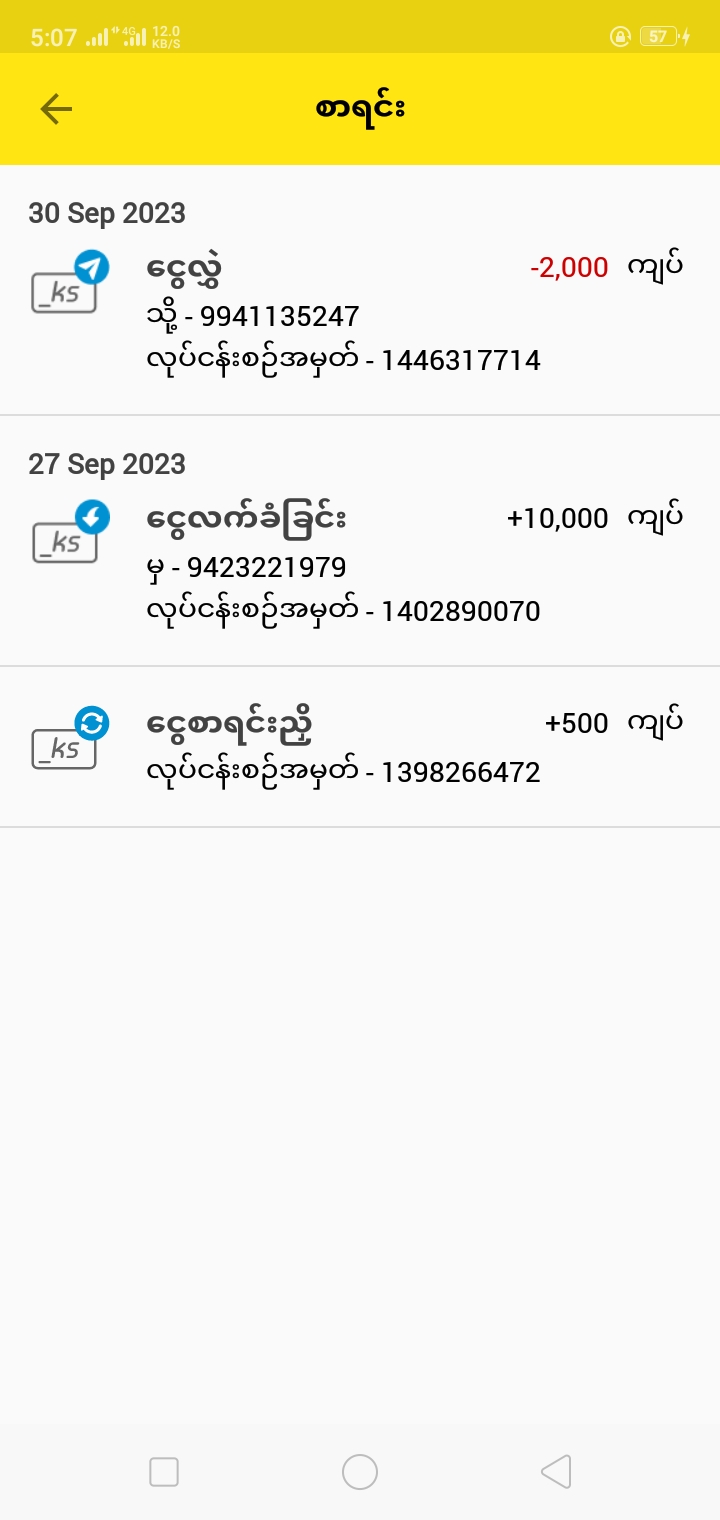The height and width of the screenshot is (1520, 720).
Task: Tap the system home button
Action: point(360,1471)
